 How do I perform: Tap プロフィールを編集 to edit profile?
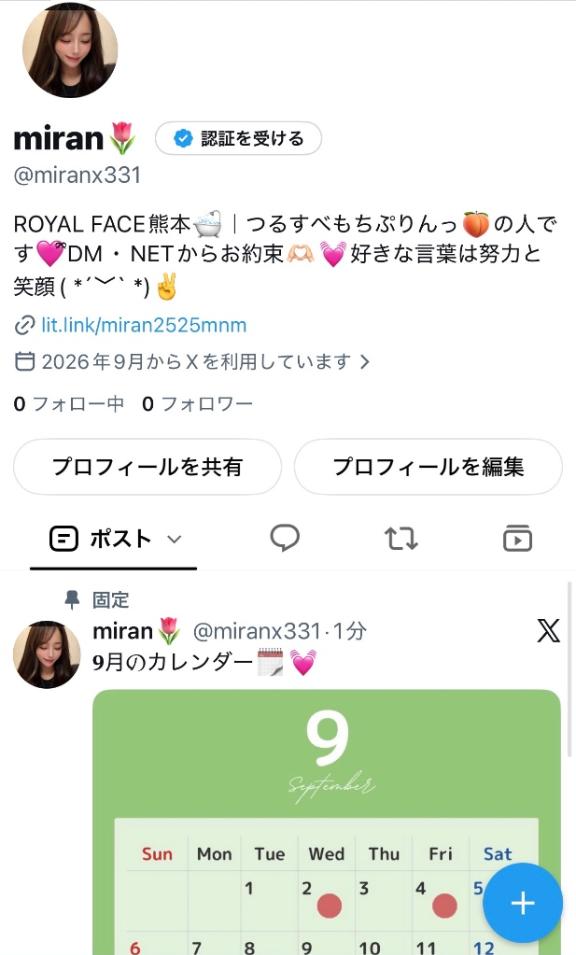click(428, 467)
